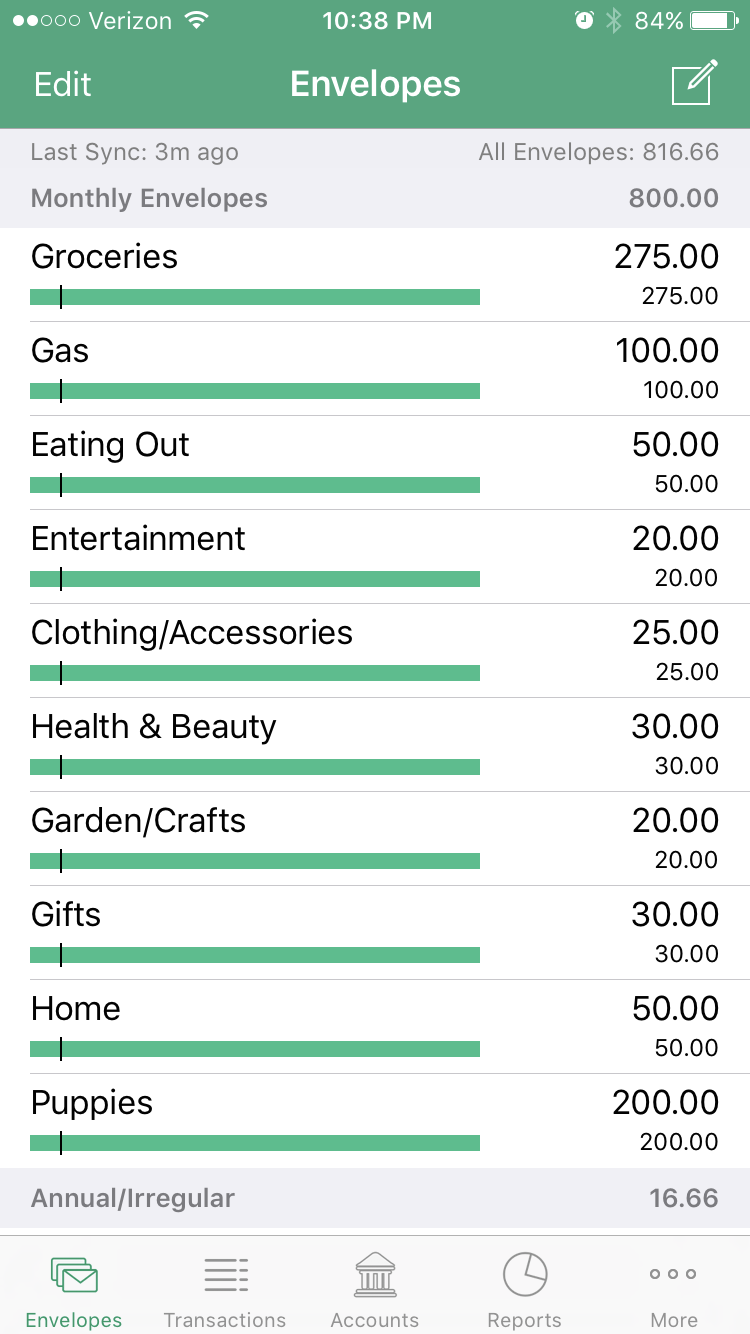
Task: Open the Eating Out envelope
Action: (375, 458)
